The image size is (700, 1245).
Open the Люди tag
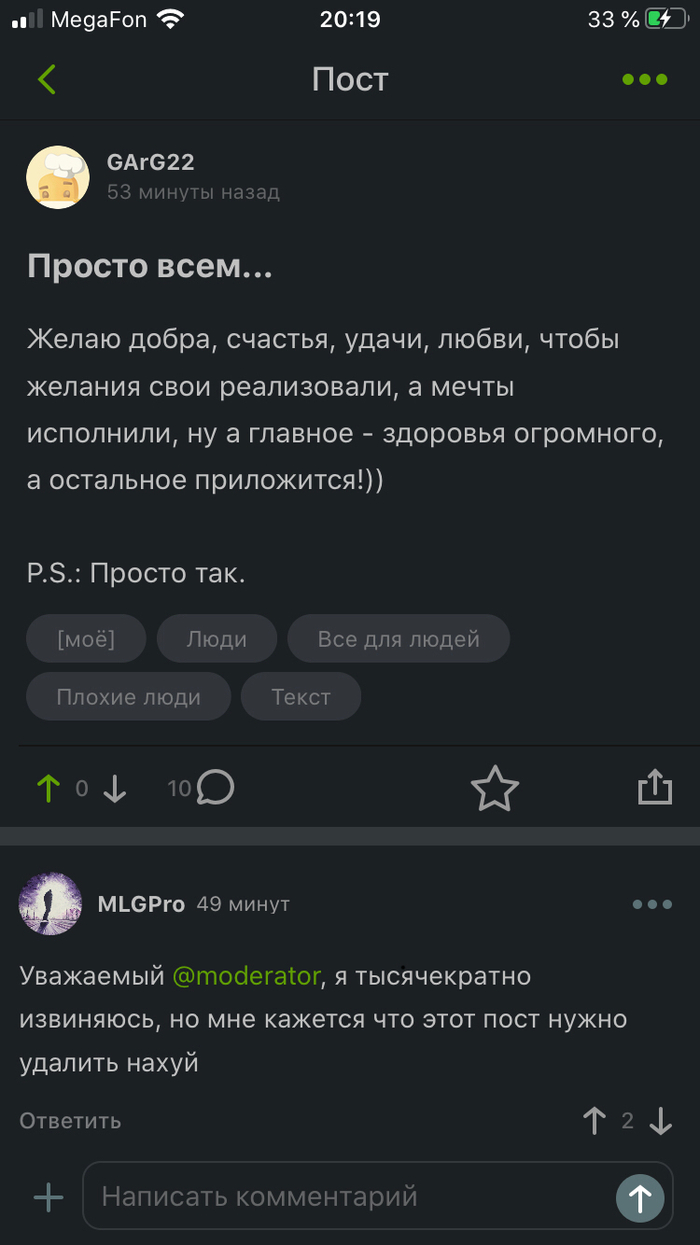click(x=216, y=639)
